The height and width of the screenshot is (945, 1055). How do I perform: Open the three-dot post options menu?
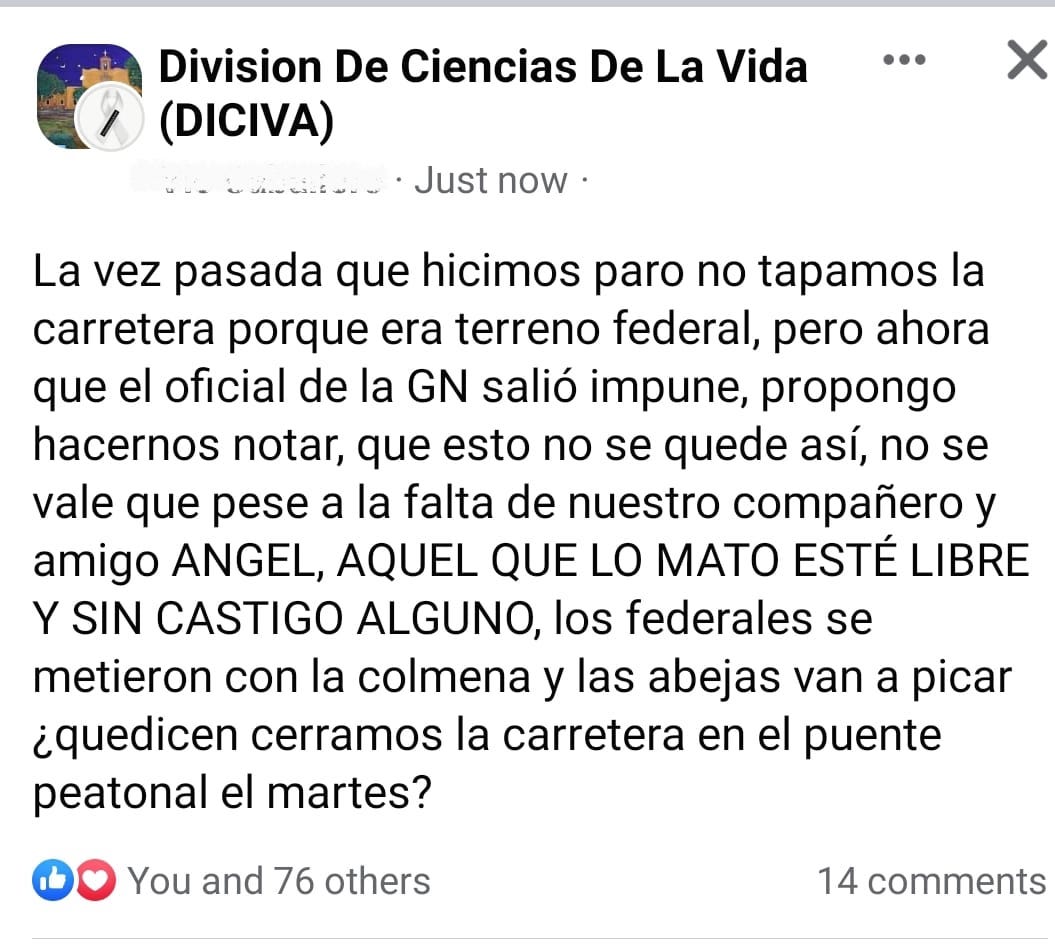[x=903, y=60]
